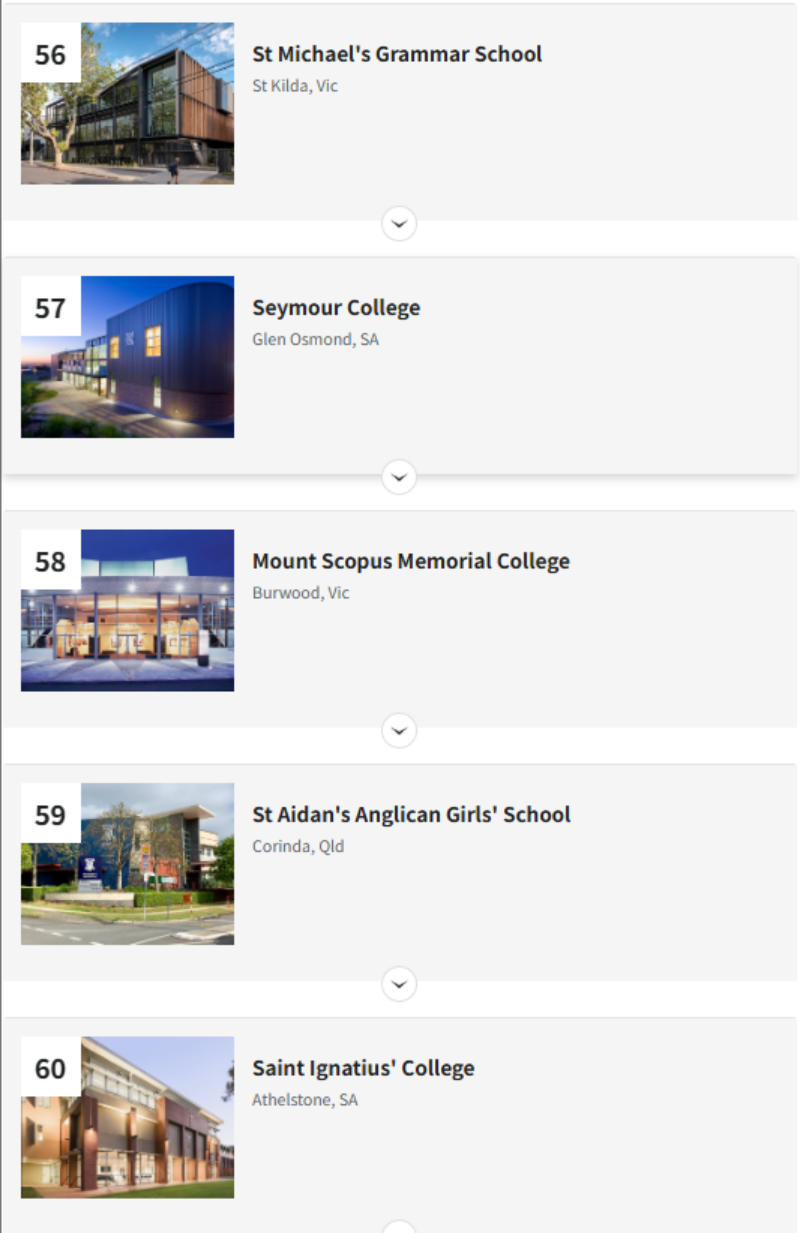Open the Seymour College card
The width and height of the screenshot is (800, 1233).
(x=336, y=308)
